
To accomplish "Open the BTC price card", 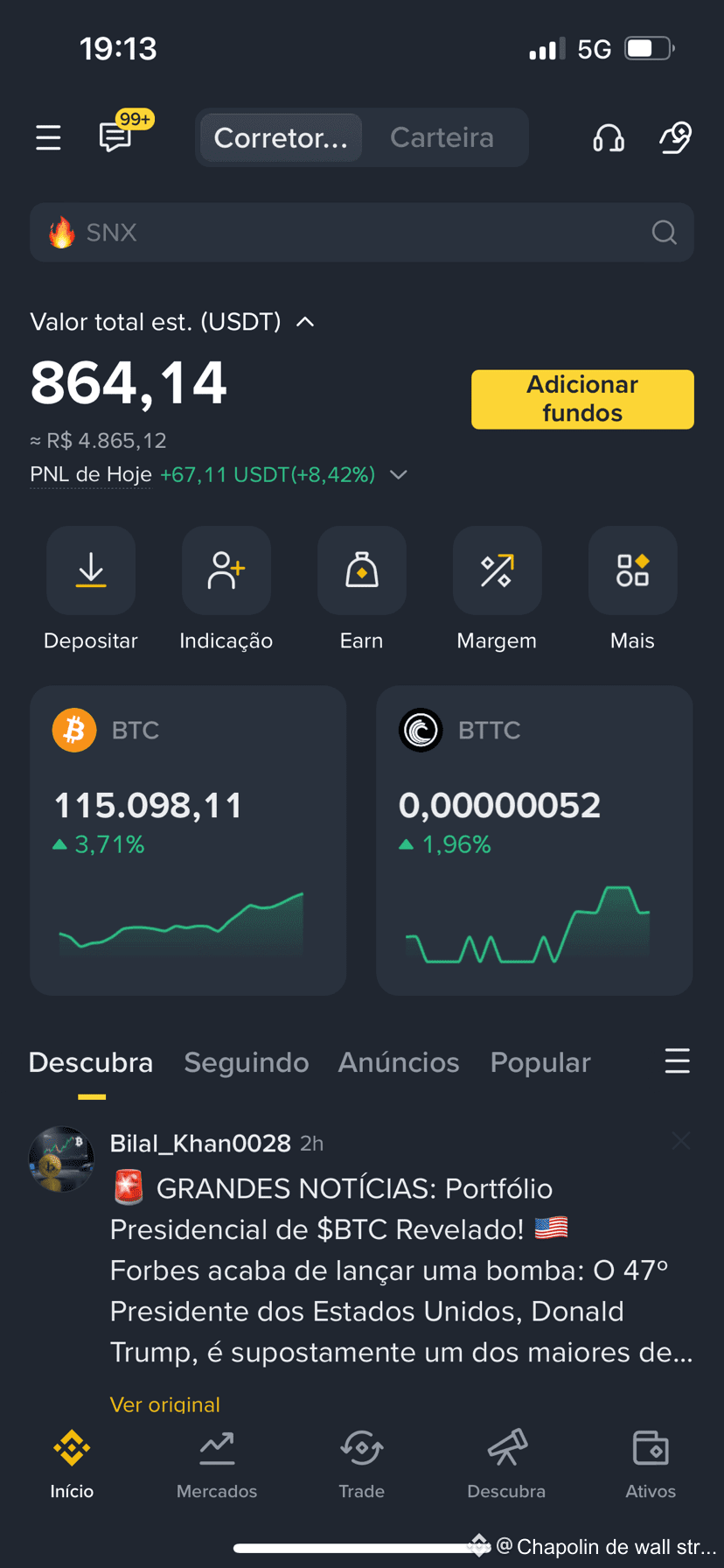I will point(188,840).
